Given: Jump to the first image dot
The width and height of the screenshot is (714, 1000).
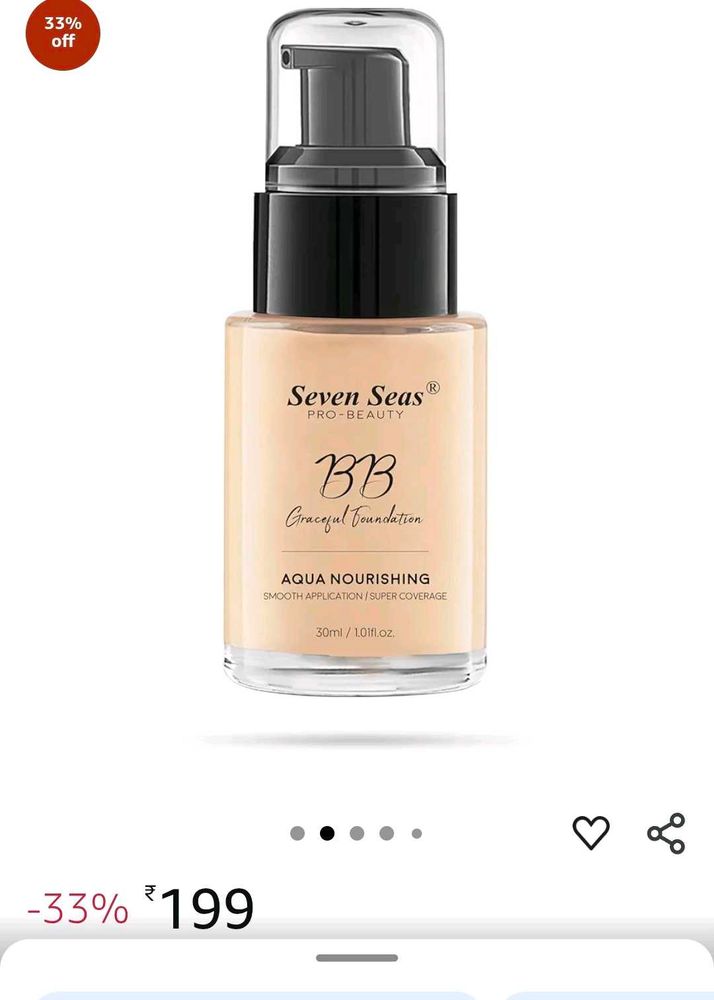Looking at the screenshot, I should point(297,833).
